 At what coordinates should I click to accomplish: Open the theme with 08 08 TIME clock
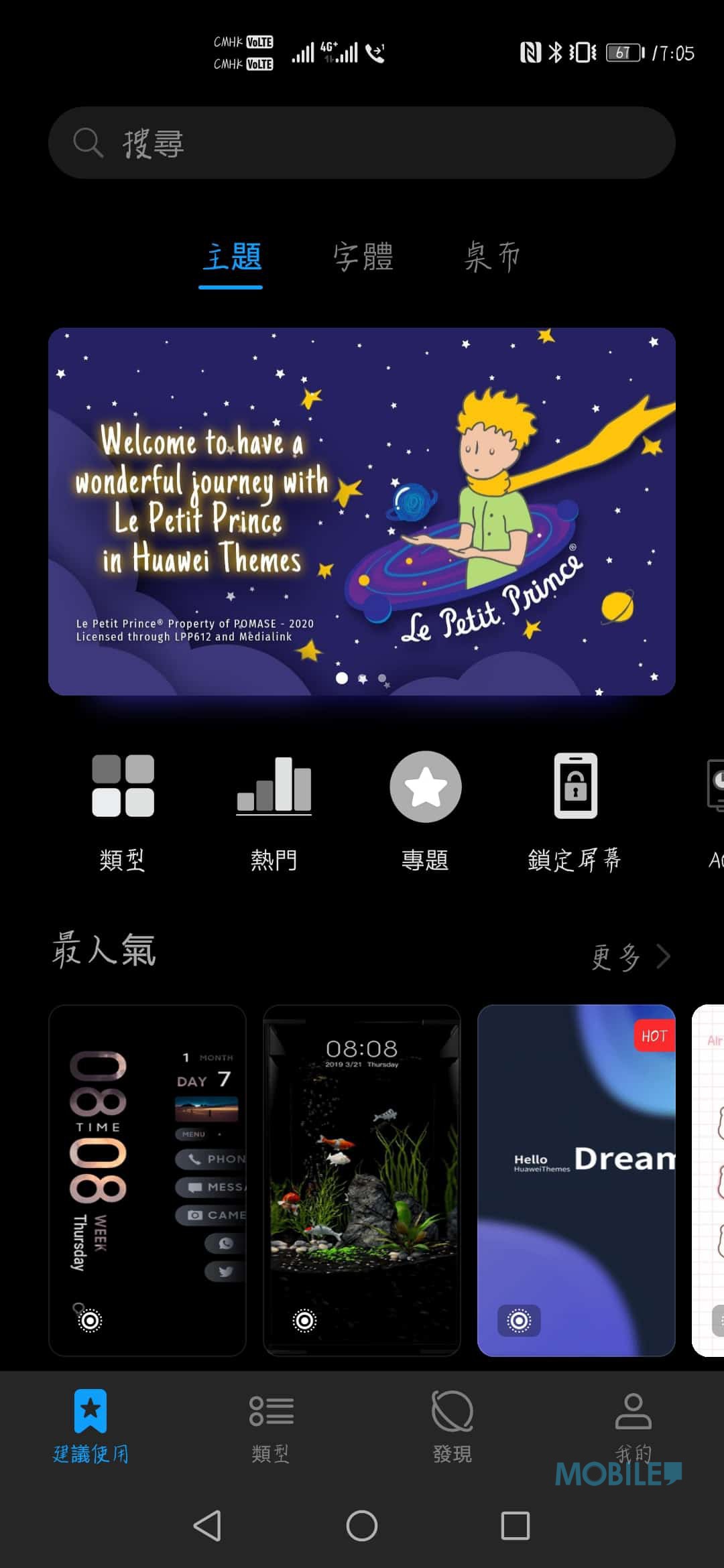(147, 1181)
